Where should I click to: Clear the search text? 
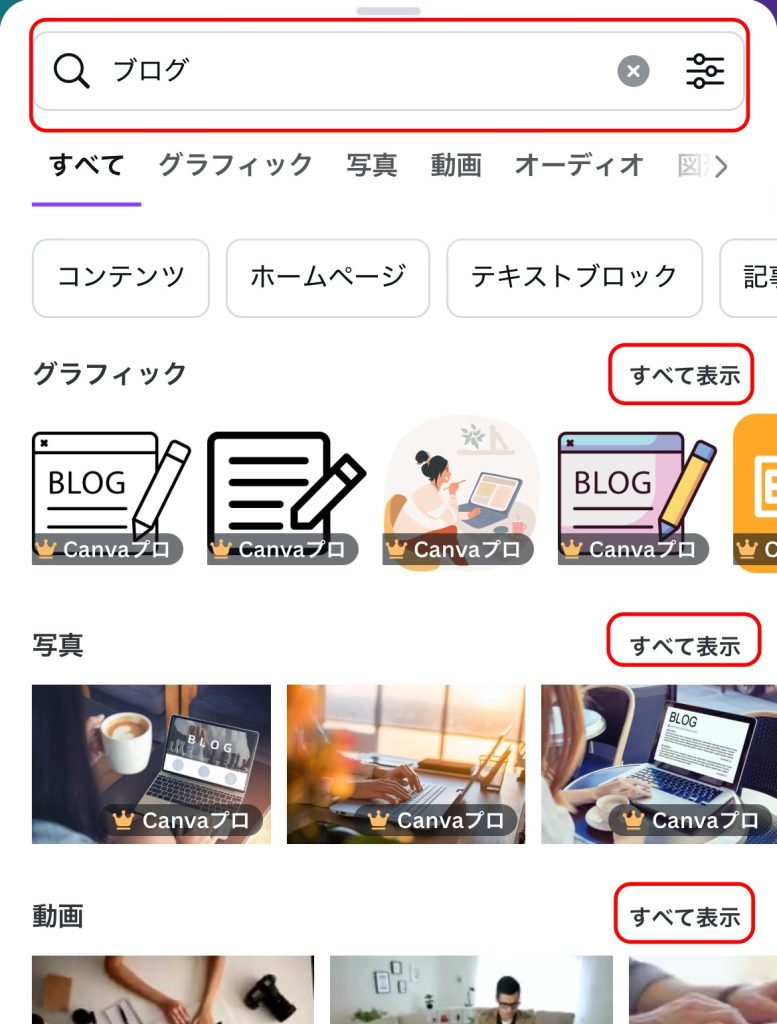(633, 71)
